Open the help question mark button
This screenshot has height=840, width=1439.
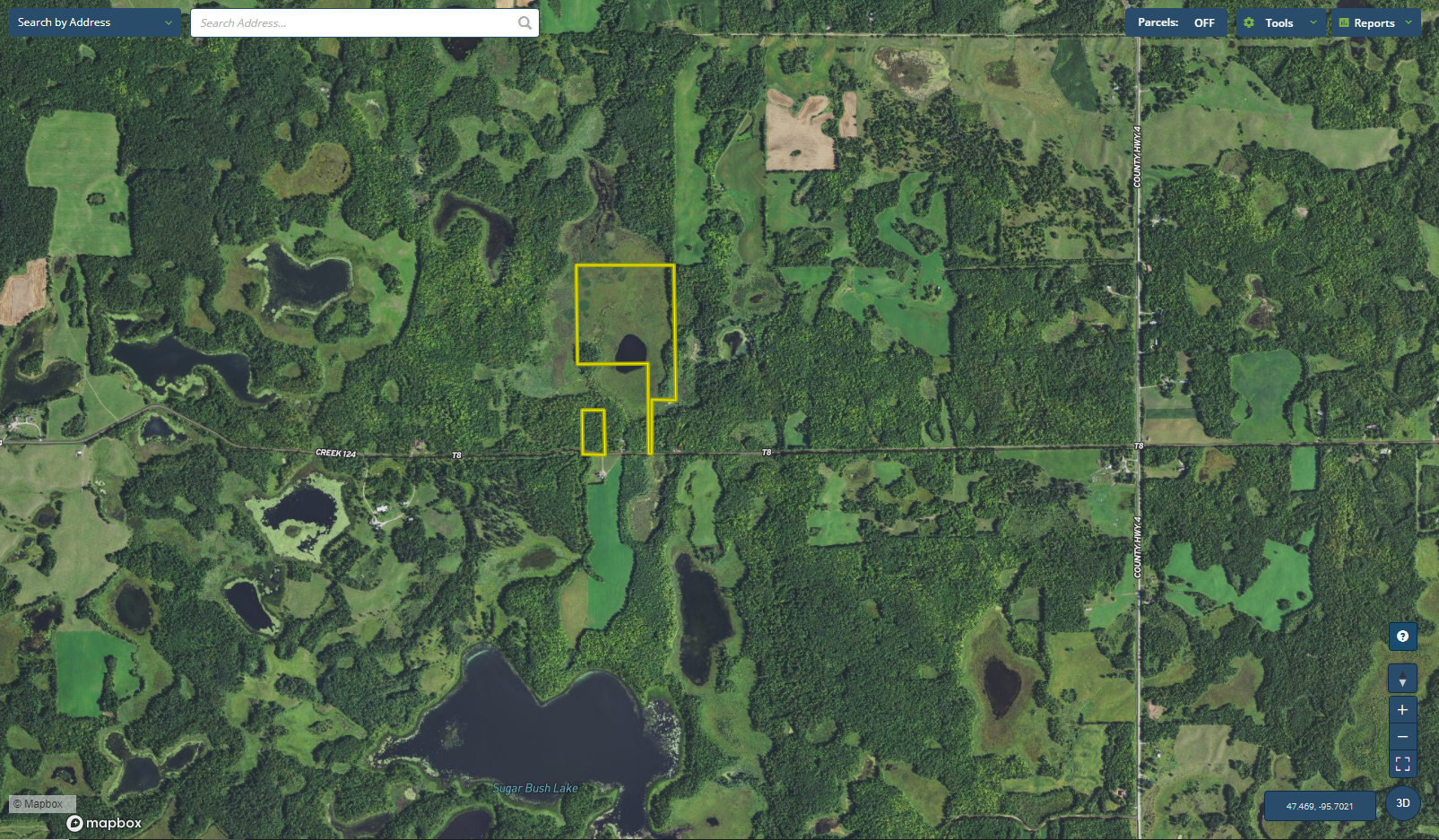click(x=1402, y=636)
